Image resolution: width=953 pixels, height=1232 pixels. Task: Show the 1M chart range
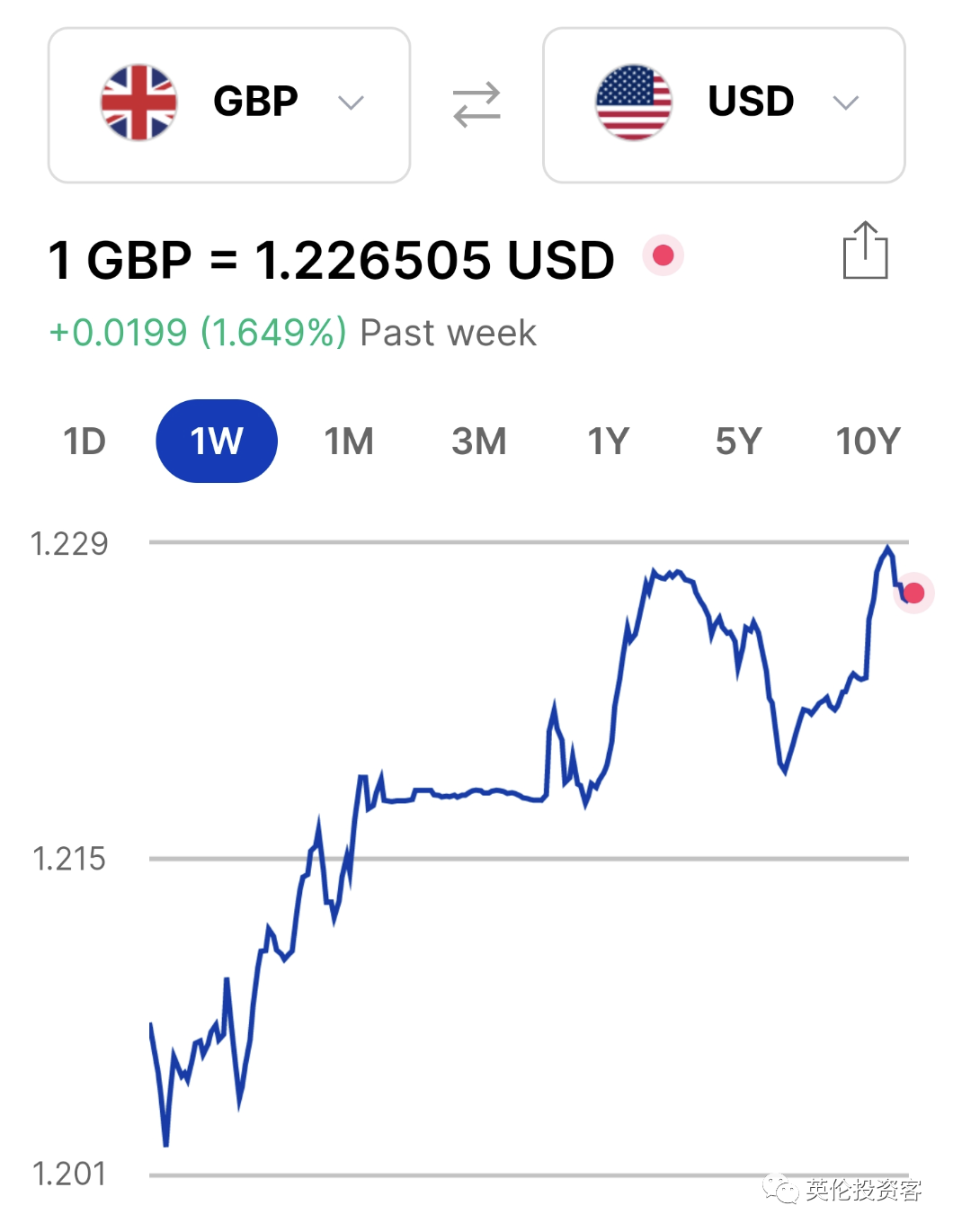(x=349, y=442)
